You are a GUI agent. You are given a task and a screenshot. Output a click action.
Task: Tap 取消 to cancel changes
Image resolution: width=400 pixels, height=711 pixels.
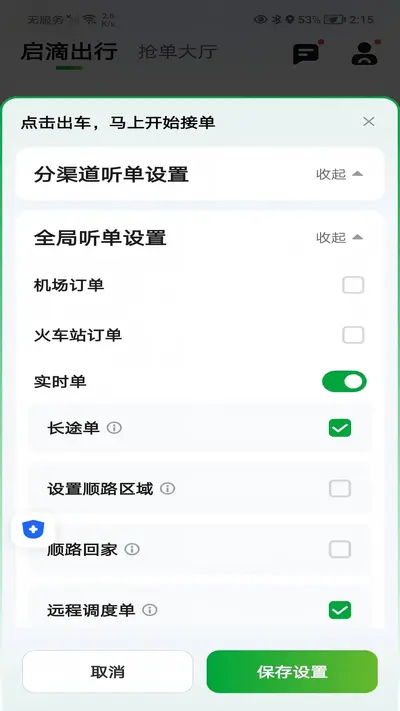click(108, 672)
